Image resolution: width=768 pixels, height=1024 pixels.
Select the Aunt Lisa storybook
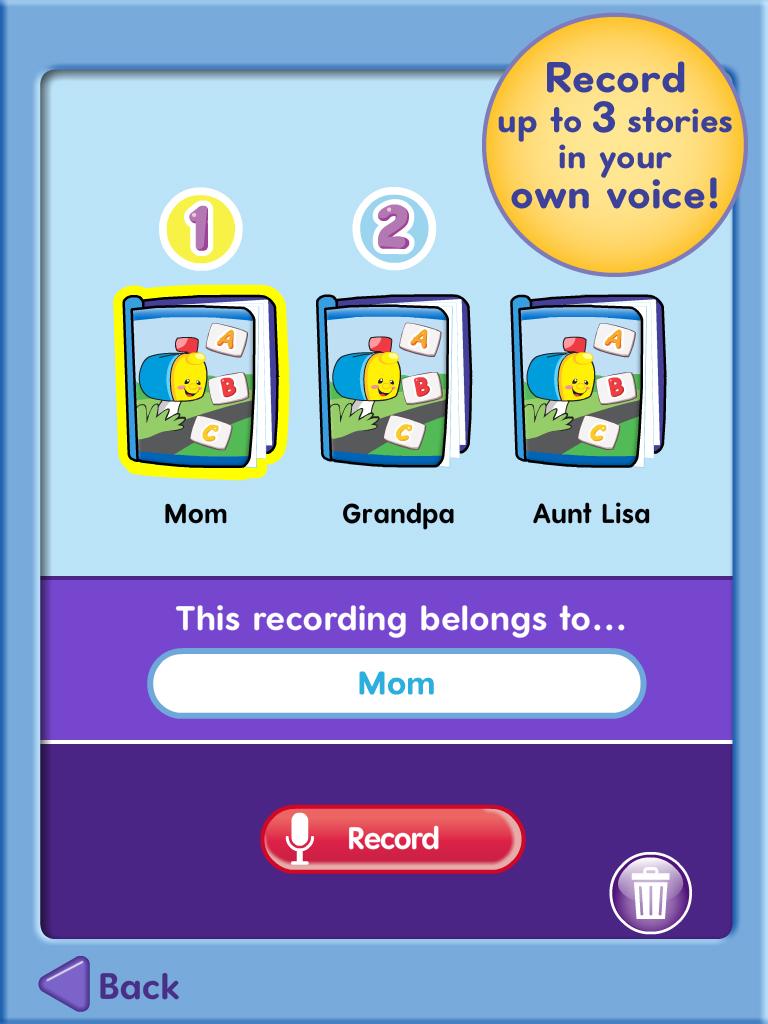pos(586,381)
